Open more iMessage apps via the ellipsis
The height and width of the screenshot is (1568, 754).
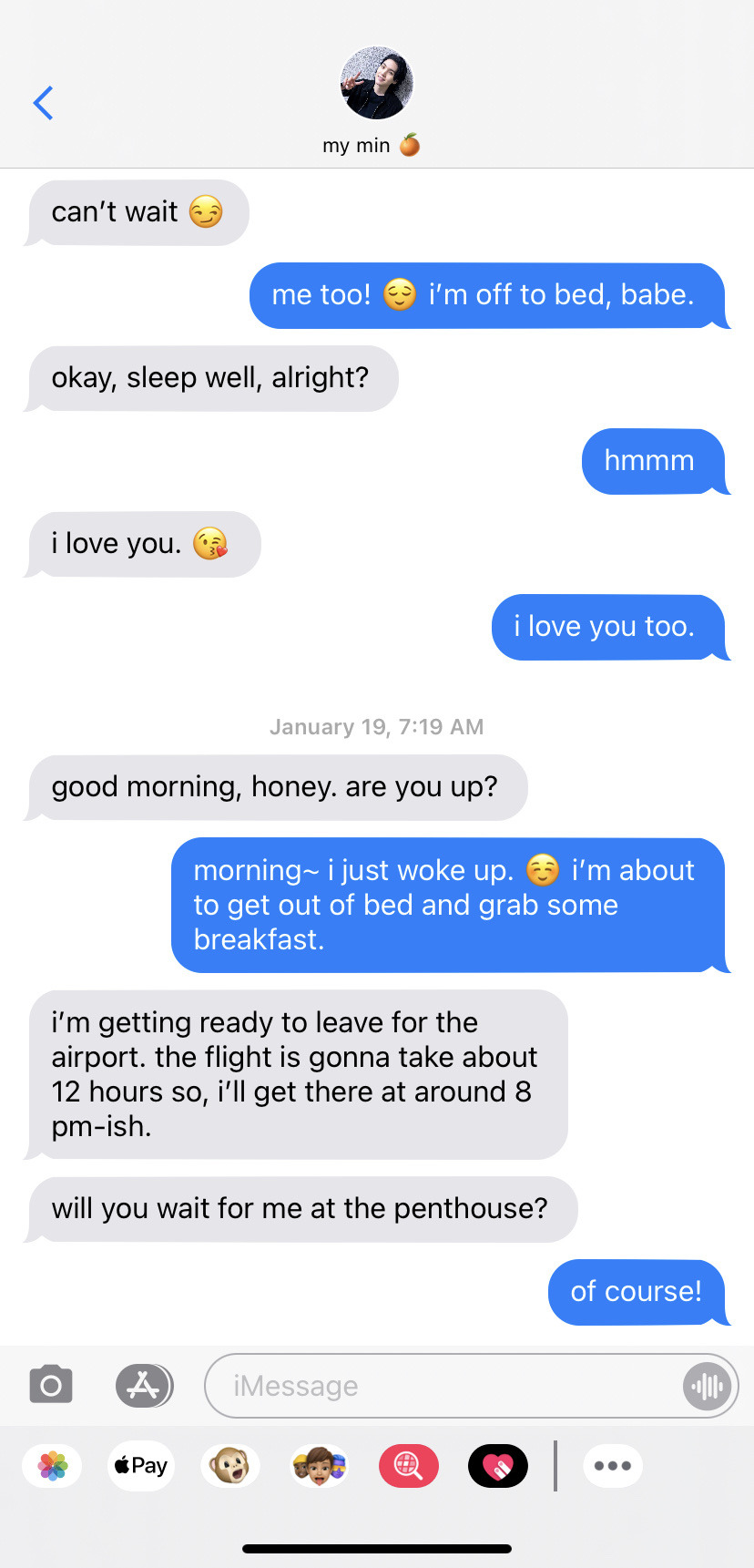pos(613,1466)
